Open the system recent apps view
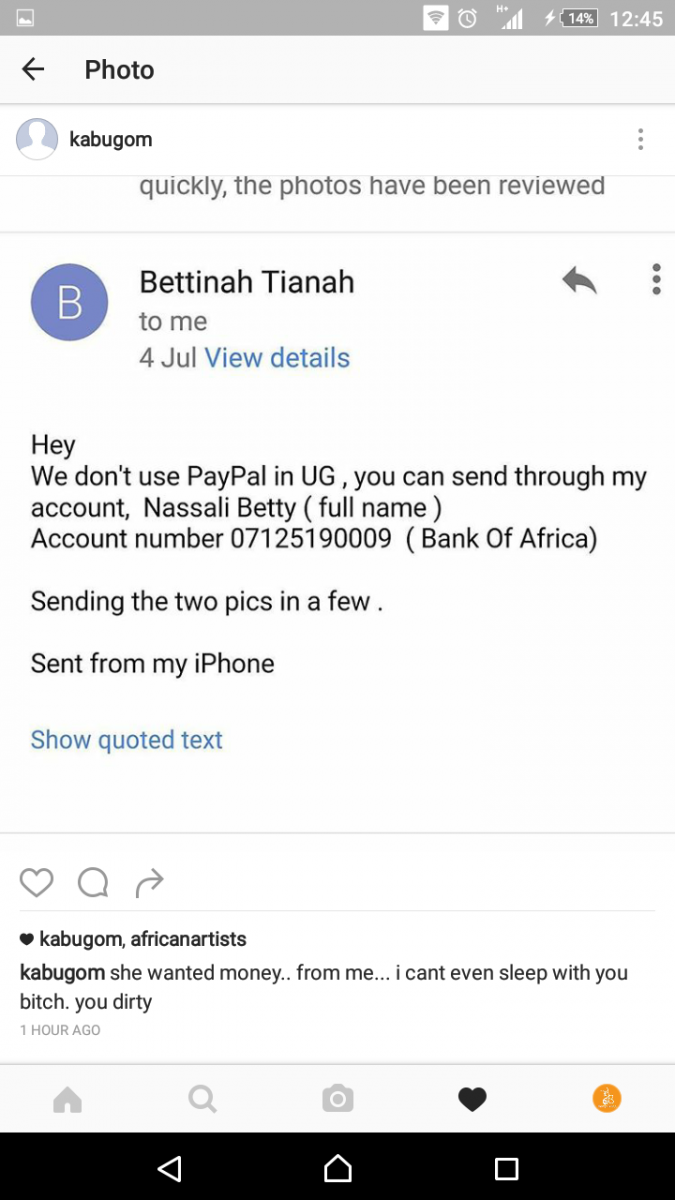This screenshot has height=1200, width=675. [x=506, y=1167]
